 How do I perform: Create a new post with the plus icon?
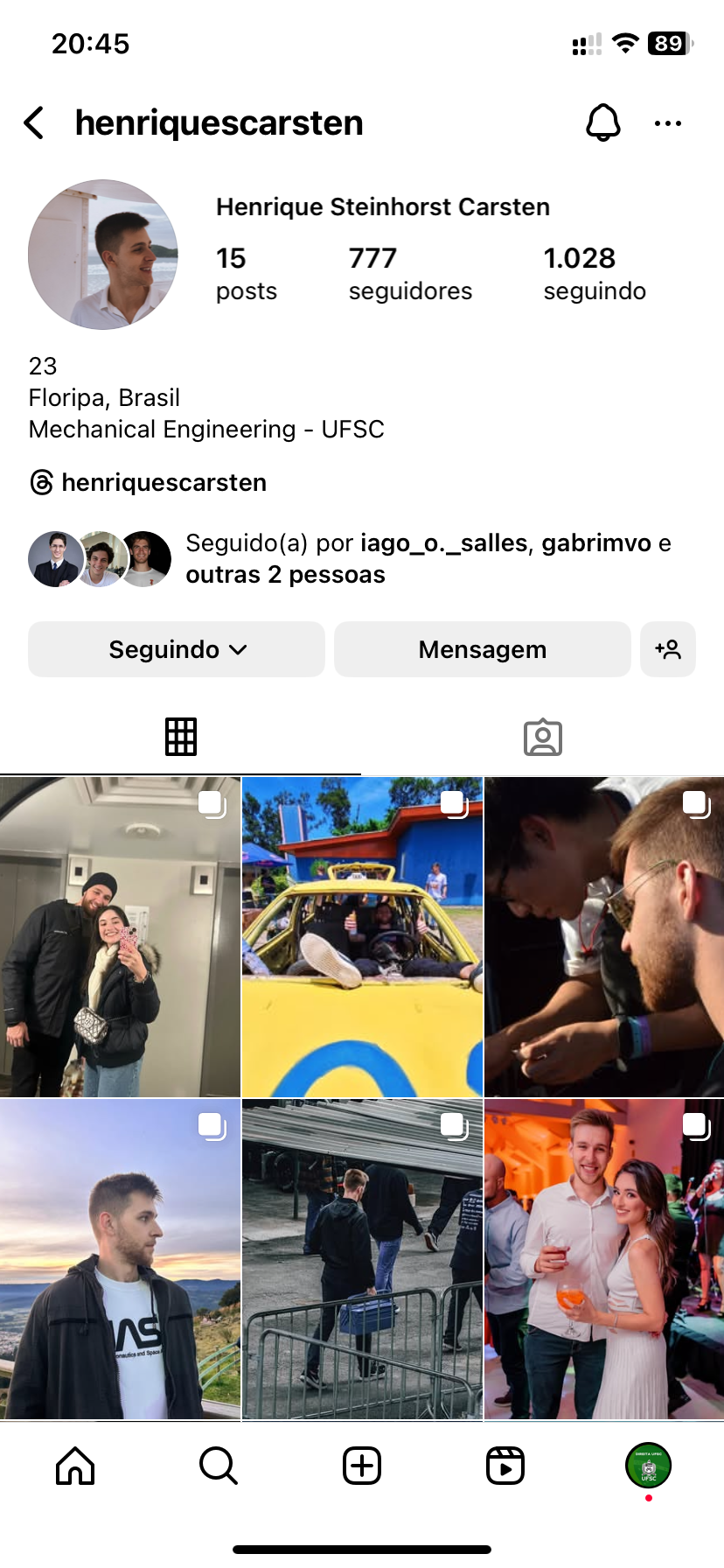click(362, 1466)
